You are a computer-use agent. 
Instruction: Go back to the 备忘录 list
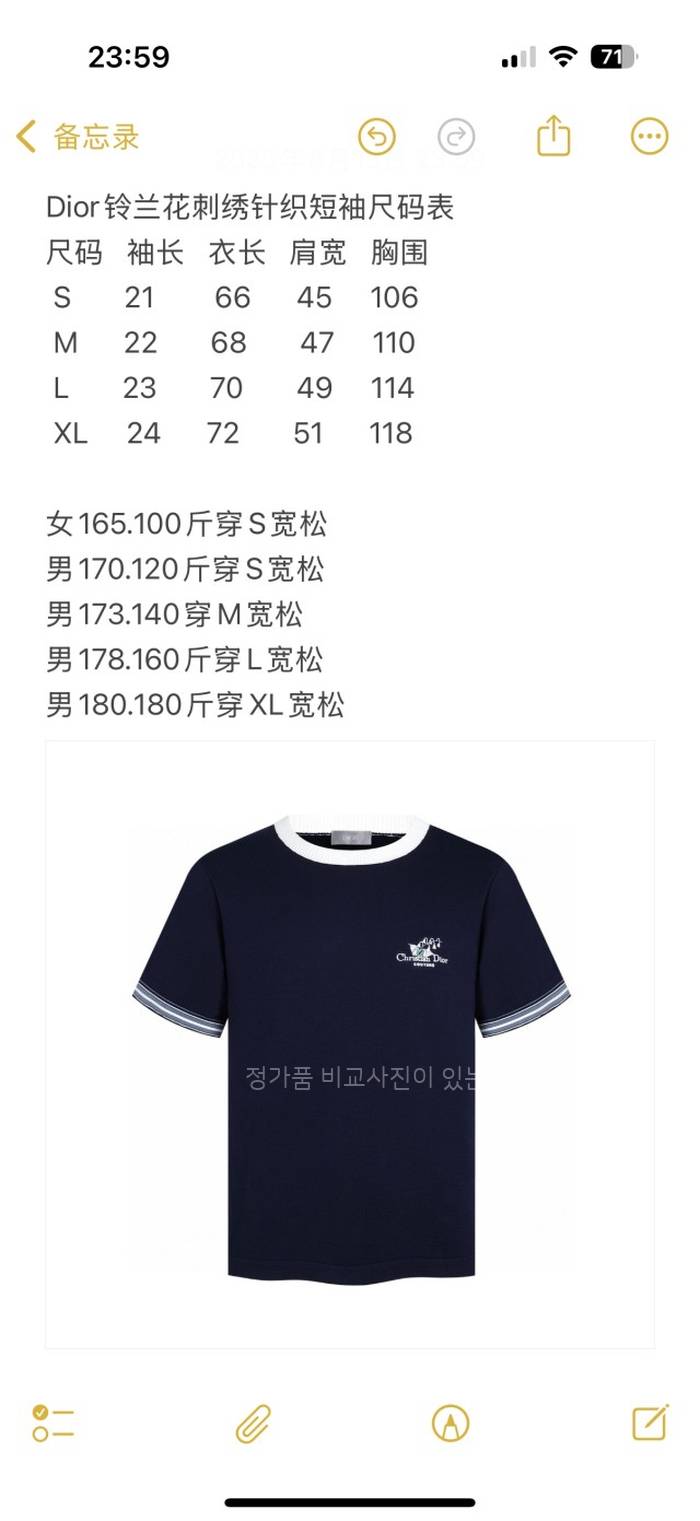tap(78, 136)
